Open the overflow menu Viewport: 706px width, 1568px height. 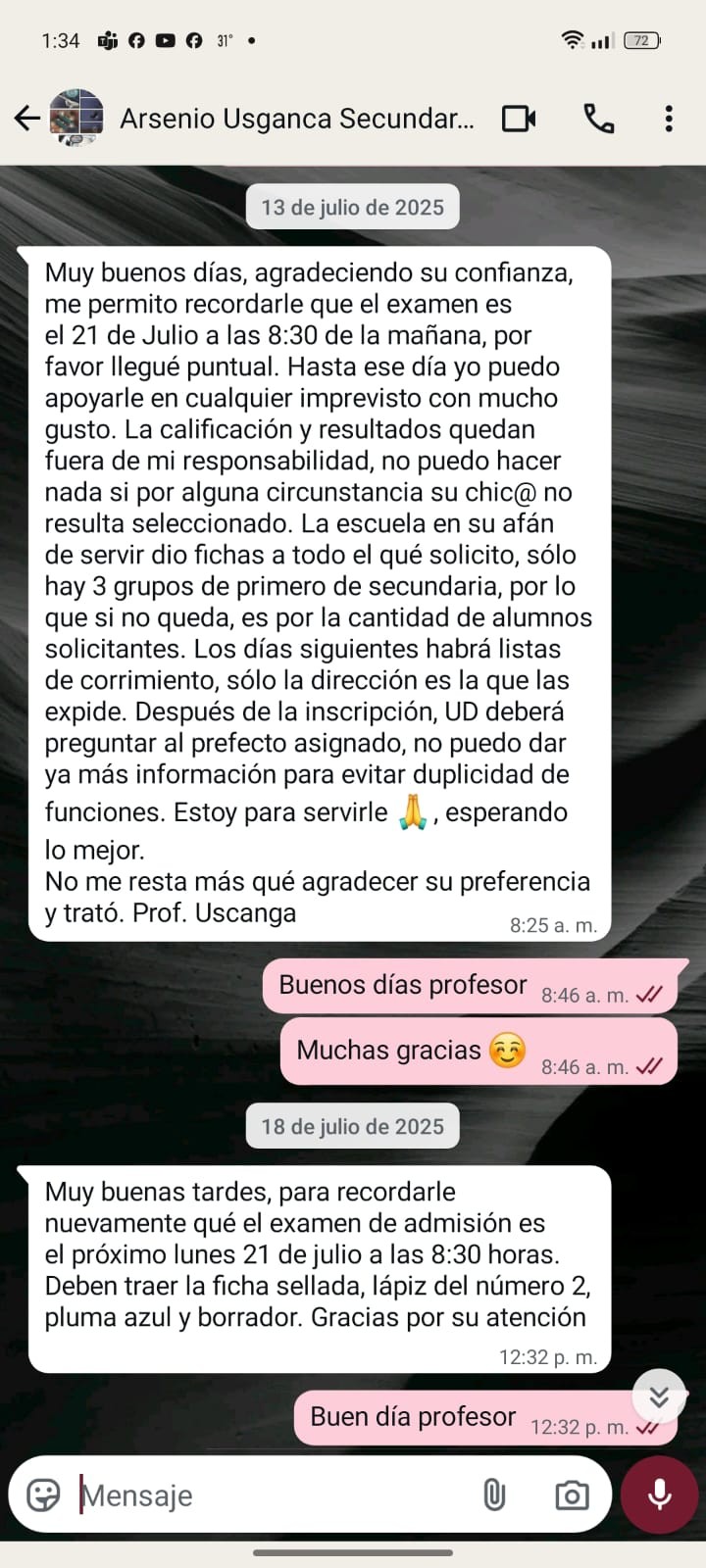pos(669,119)
